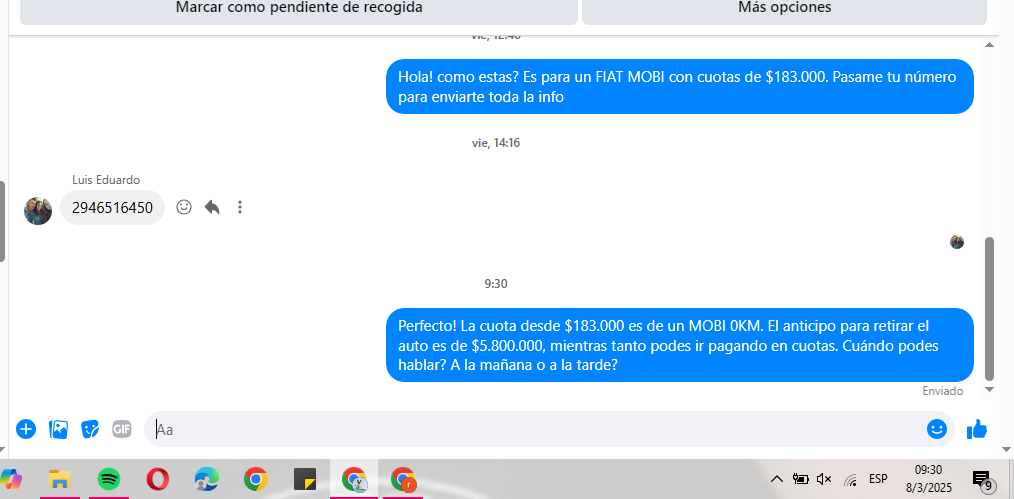
Task: React with an emoji to message 2946516450
Action: pyautogui.click(x=184, y=207)
